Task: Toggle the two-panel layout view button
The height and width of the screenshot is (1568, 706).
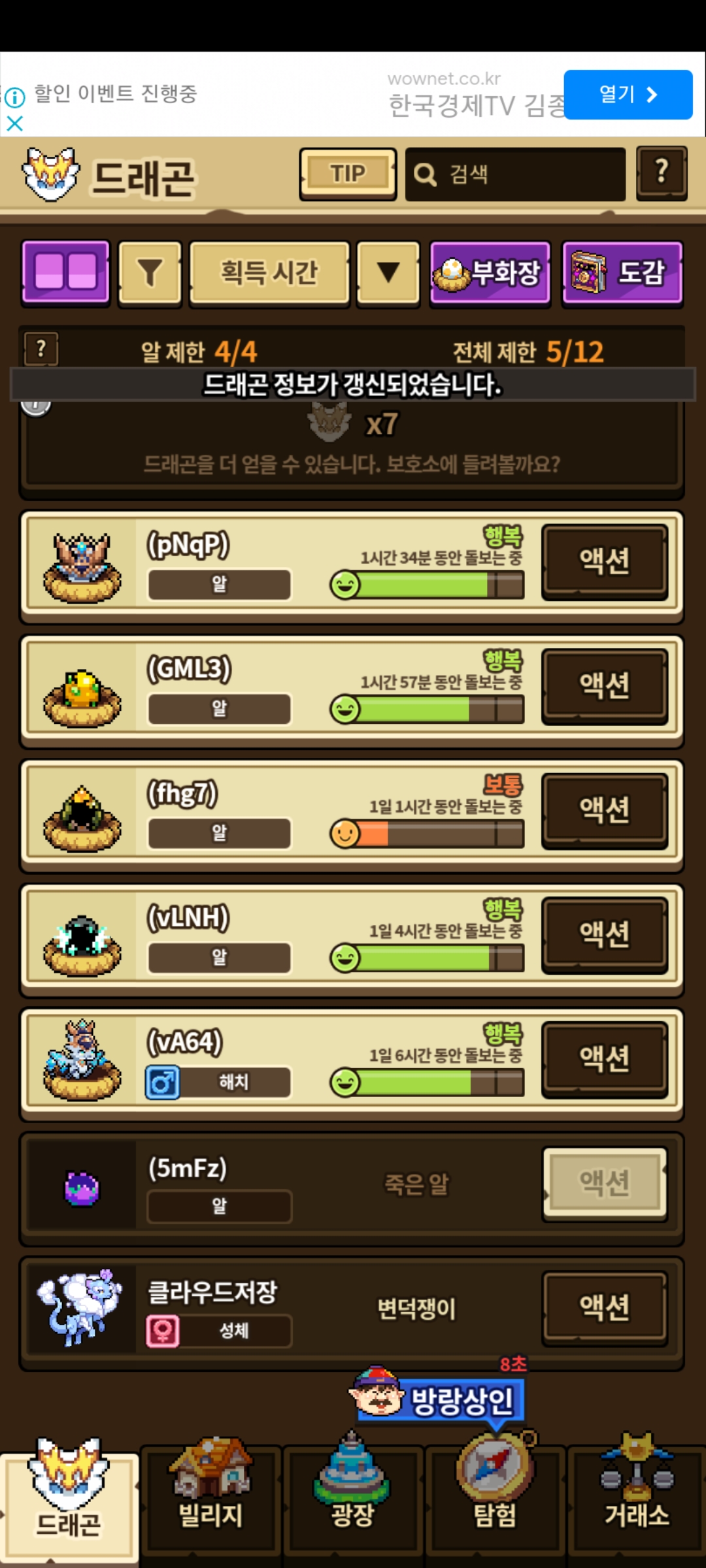Action: tap(65, 272)
